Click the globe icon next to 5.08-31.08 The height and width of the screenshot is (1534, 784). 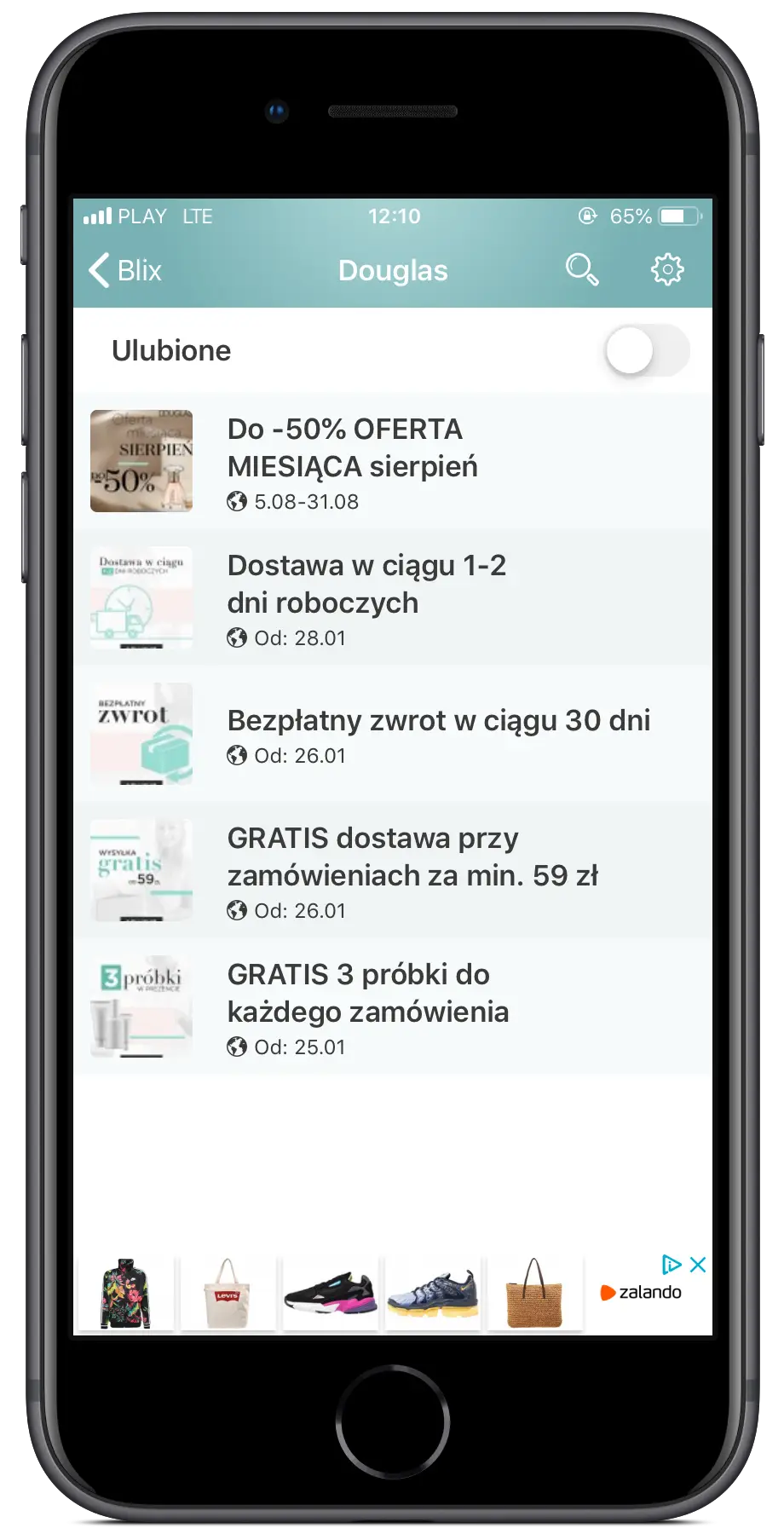[x=237, y=502]
